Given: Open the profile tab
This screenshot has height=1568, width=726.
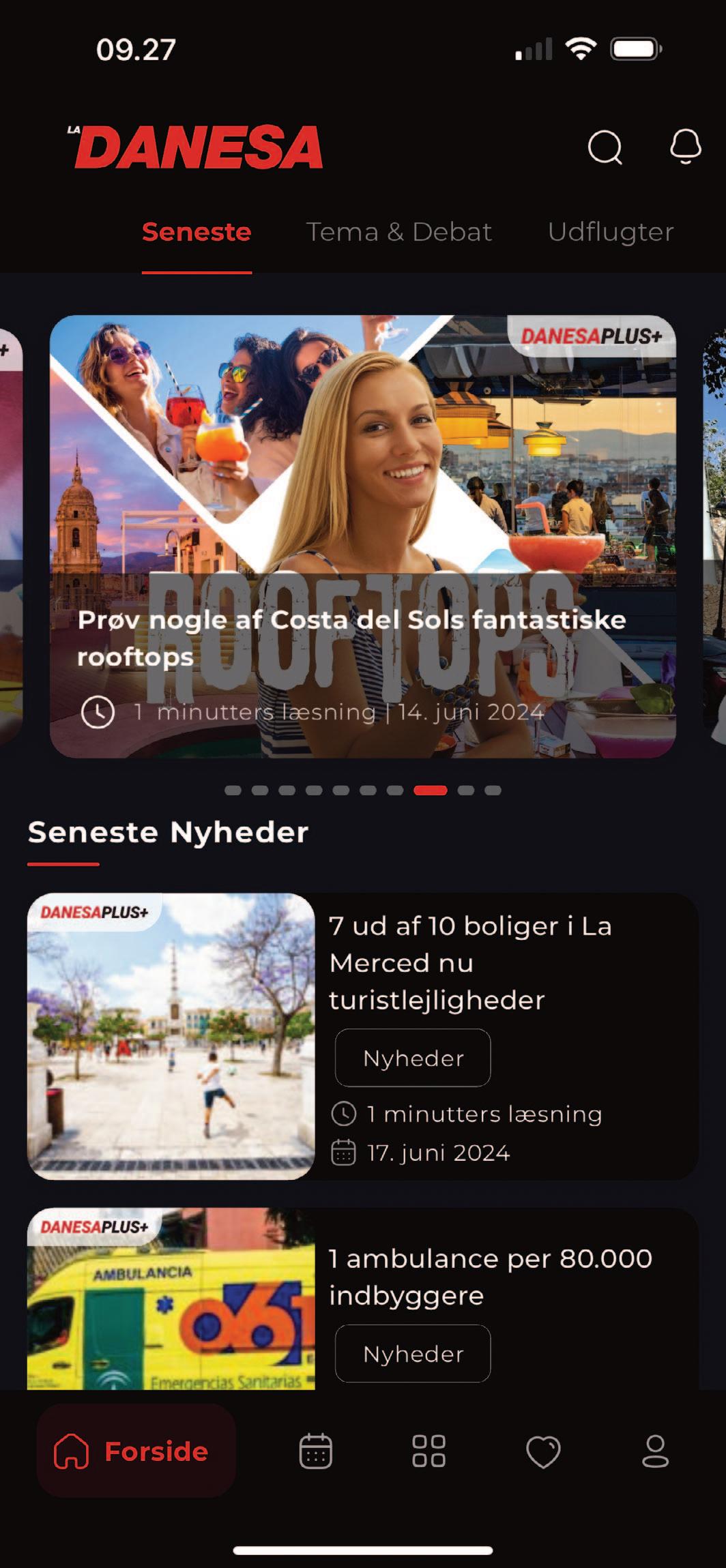Looking at the screenshot, I should click(x=655, y=1451).
